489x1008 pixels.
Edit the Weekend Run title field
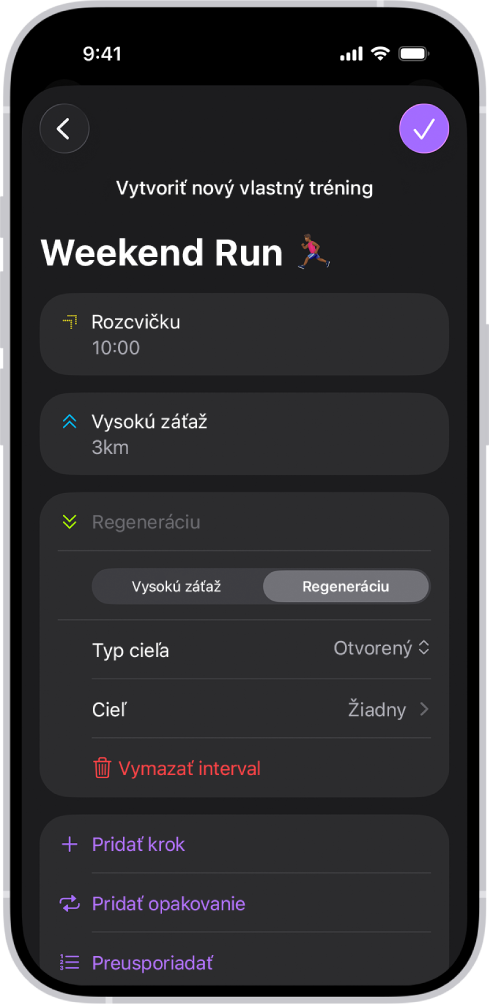[x=185, y=253]
